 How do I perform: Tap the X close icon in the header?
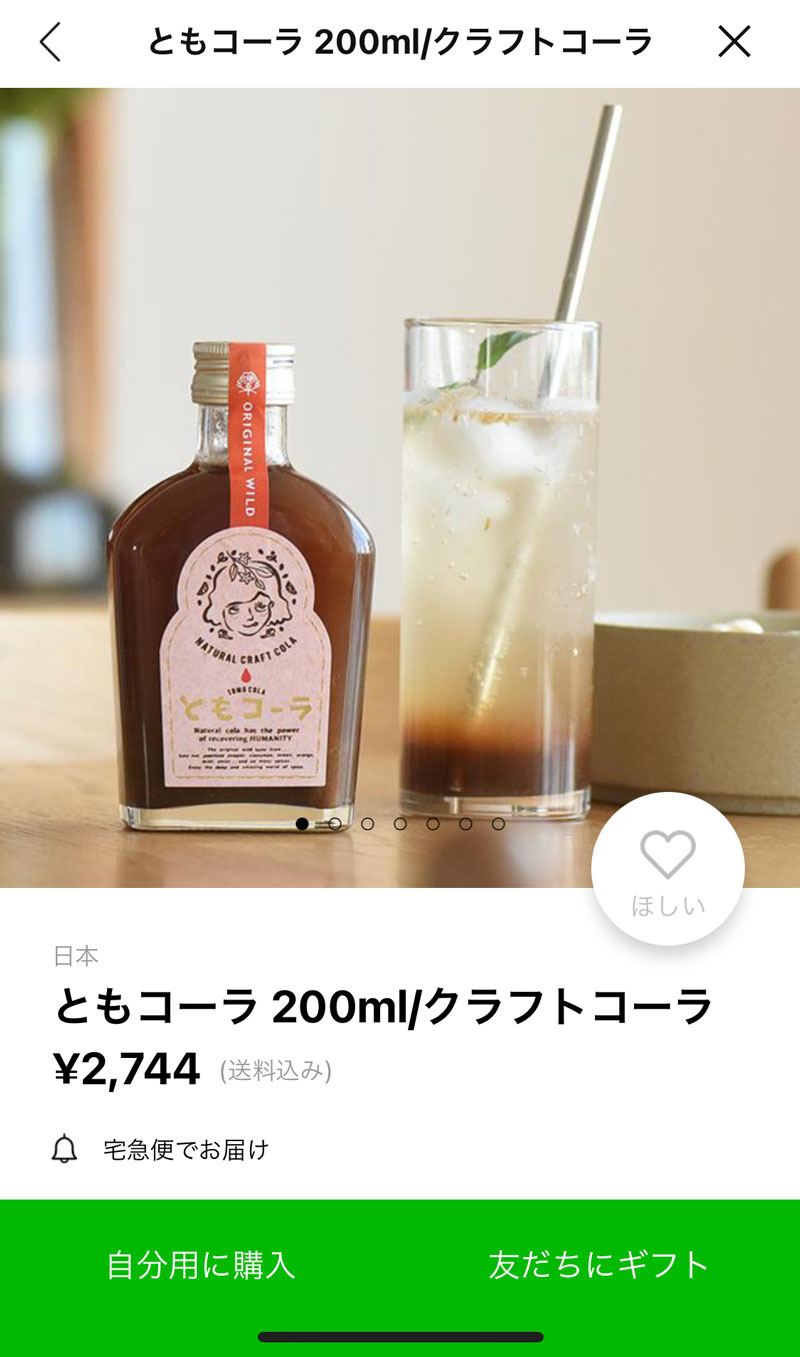click(x=736, y=42)
